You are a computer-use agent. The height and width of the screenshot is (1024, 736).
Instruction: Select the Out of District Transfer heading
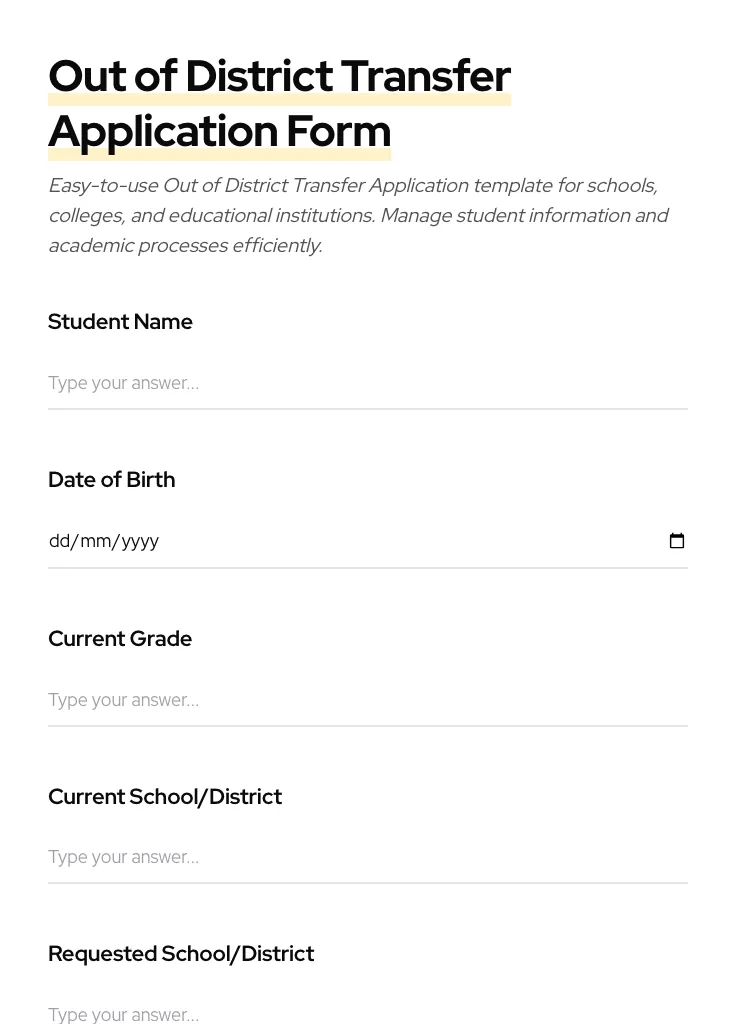click(x=280, y=75)
